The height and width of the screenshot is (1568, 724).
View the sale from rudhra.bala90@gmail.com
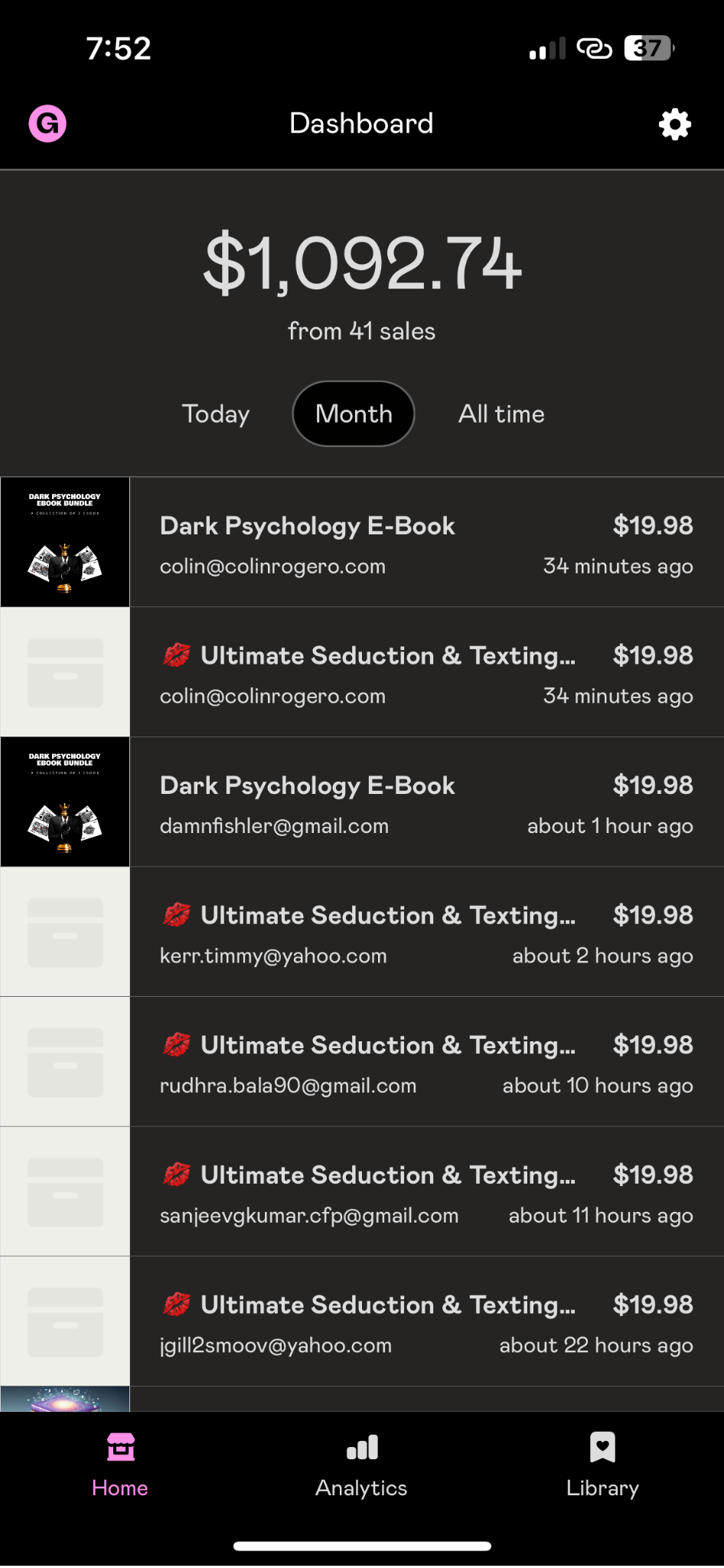click(x=426, y=1063)
